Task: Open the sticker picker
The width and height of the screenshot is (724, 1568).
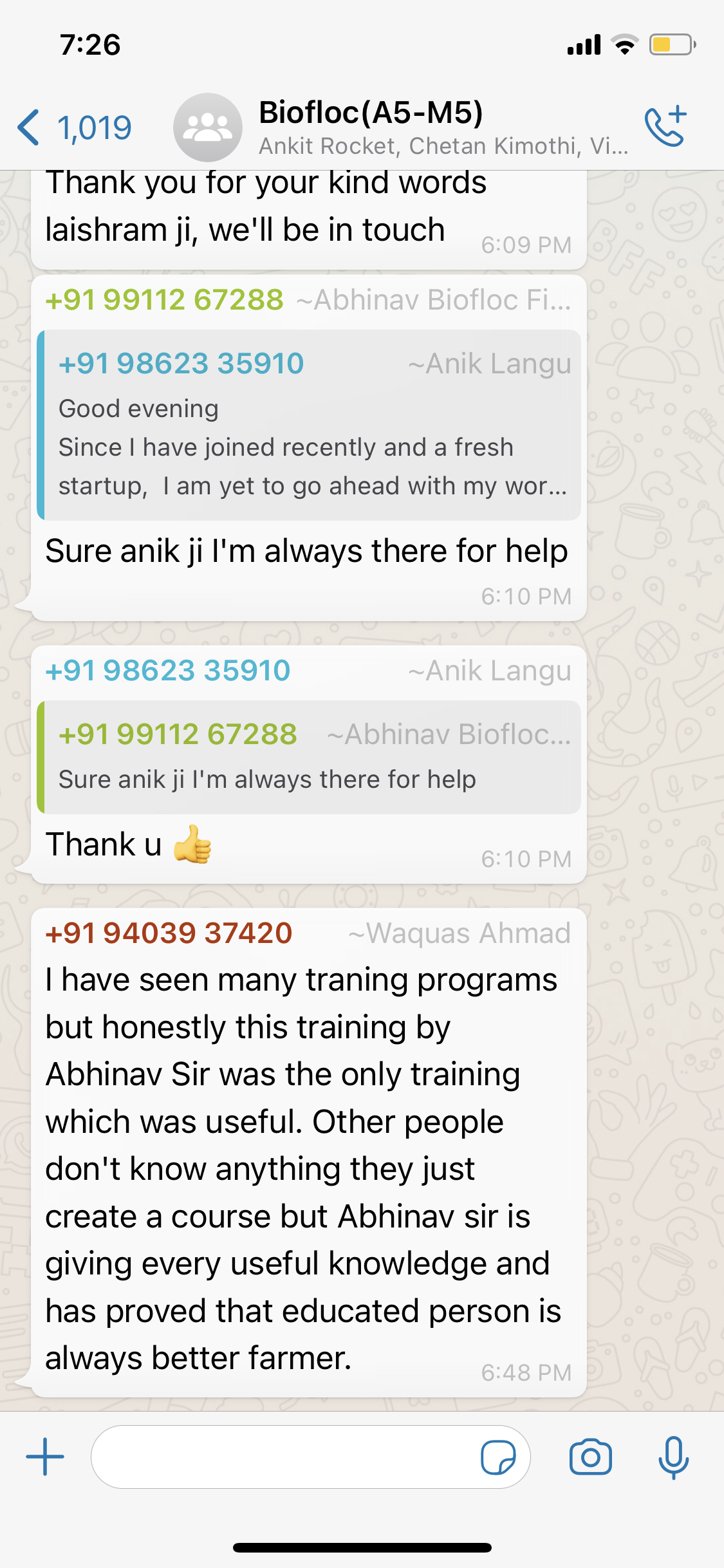Action: pyautogui.click(x=498, y=1457)
